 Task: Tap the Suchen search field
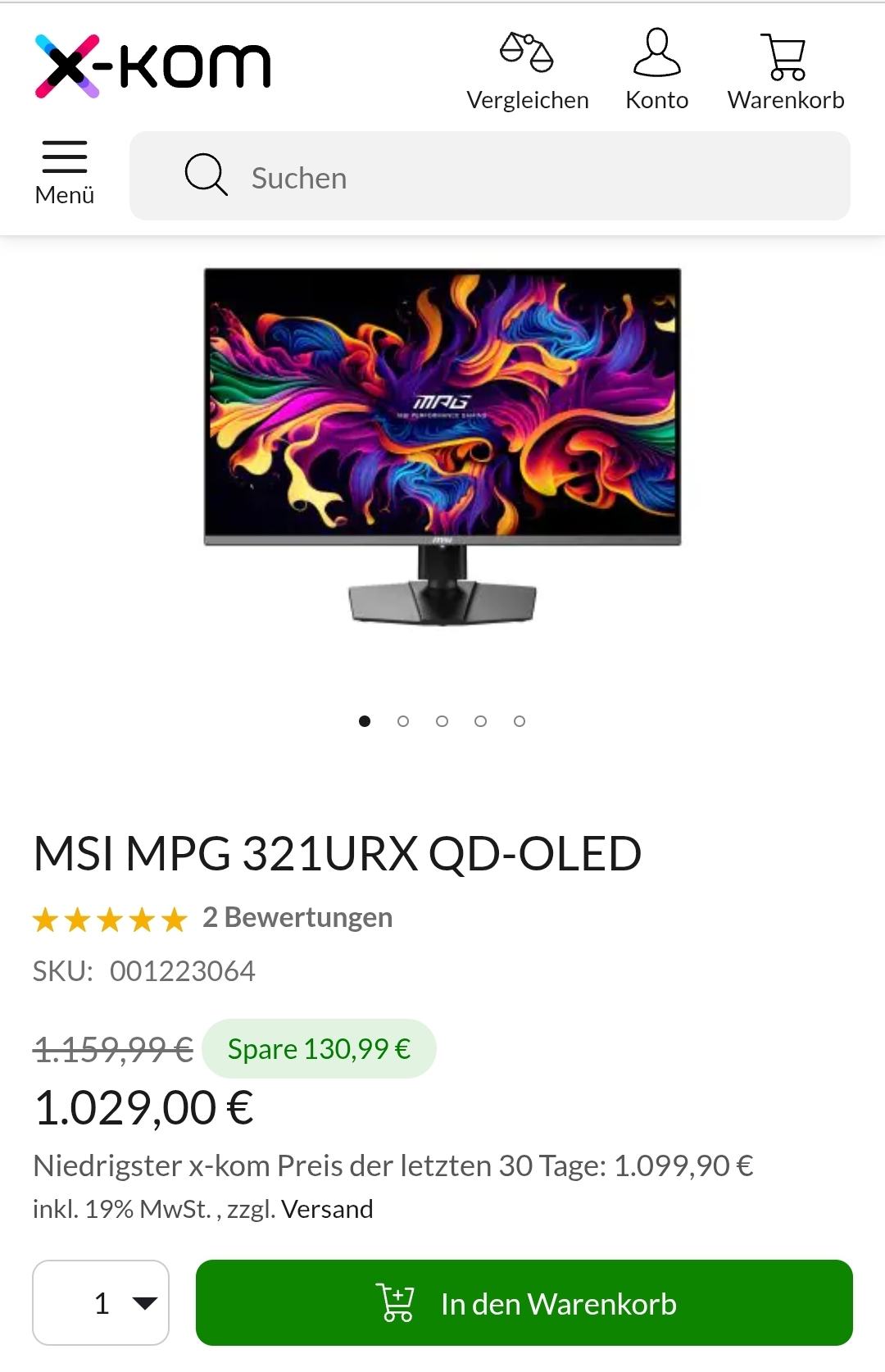click(x=508, y=177)
